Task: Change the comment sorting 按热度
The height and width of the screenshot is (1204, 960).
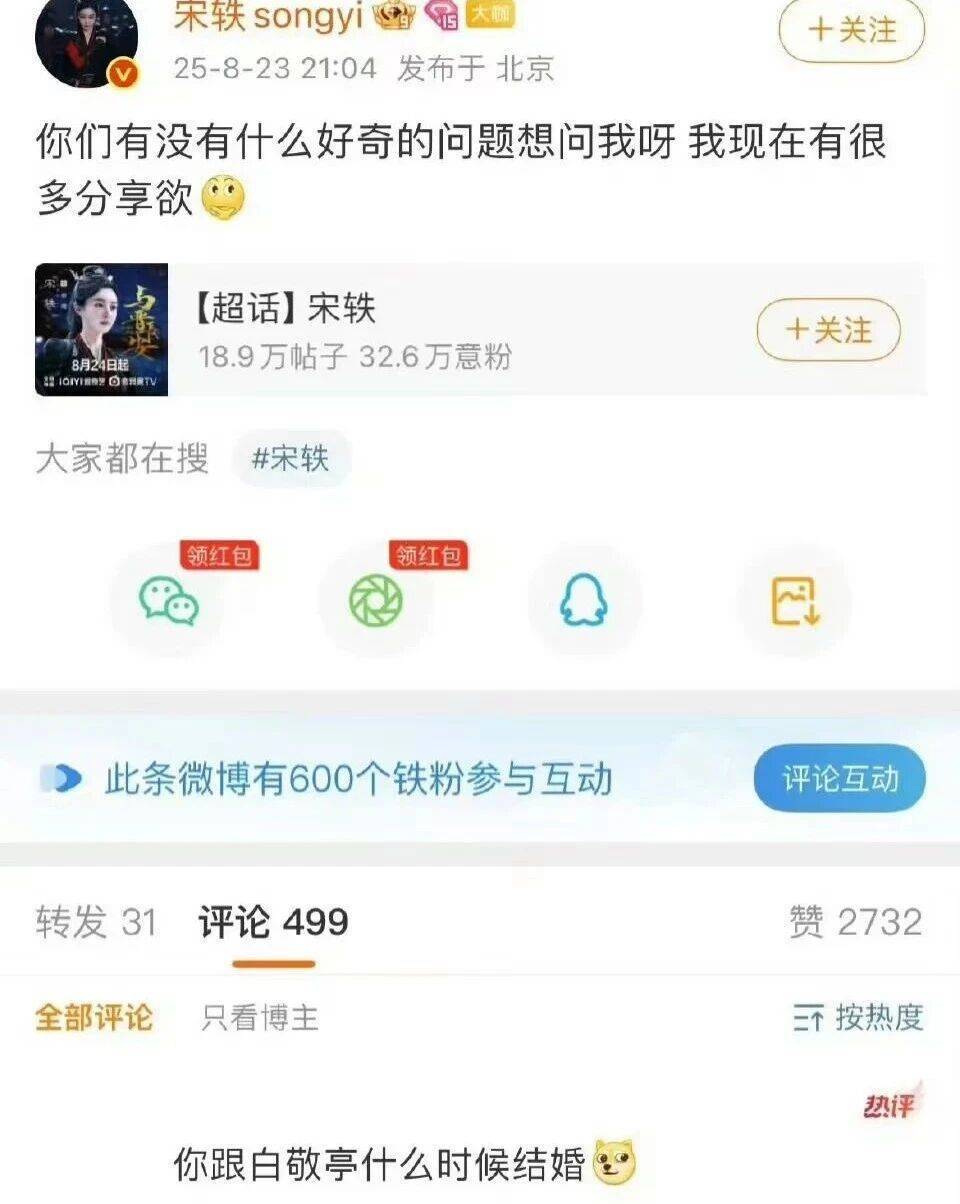Action: tap(858, 1018)
